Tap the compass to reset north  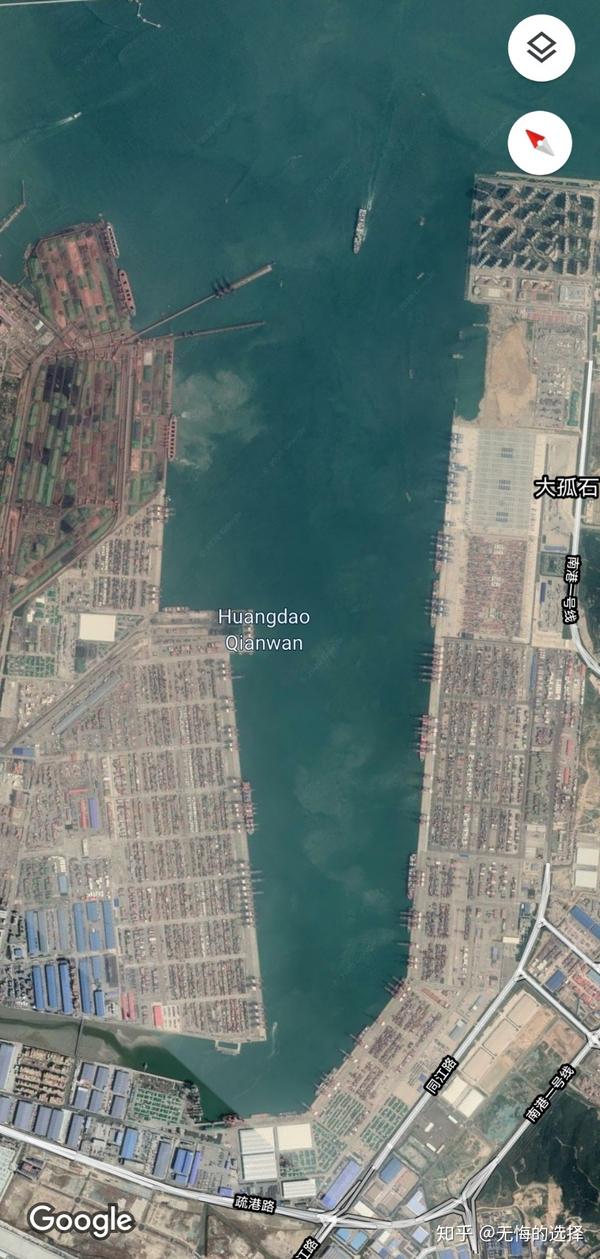click(x=540, y=143)
